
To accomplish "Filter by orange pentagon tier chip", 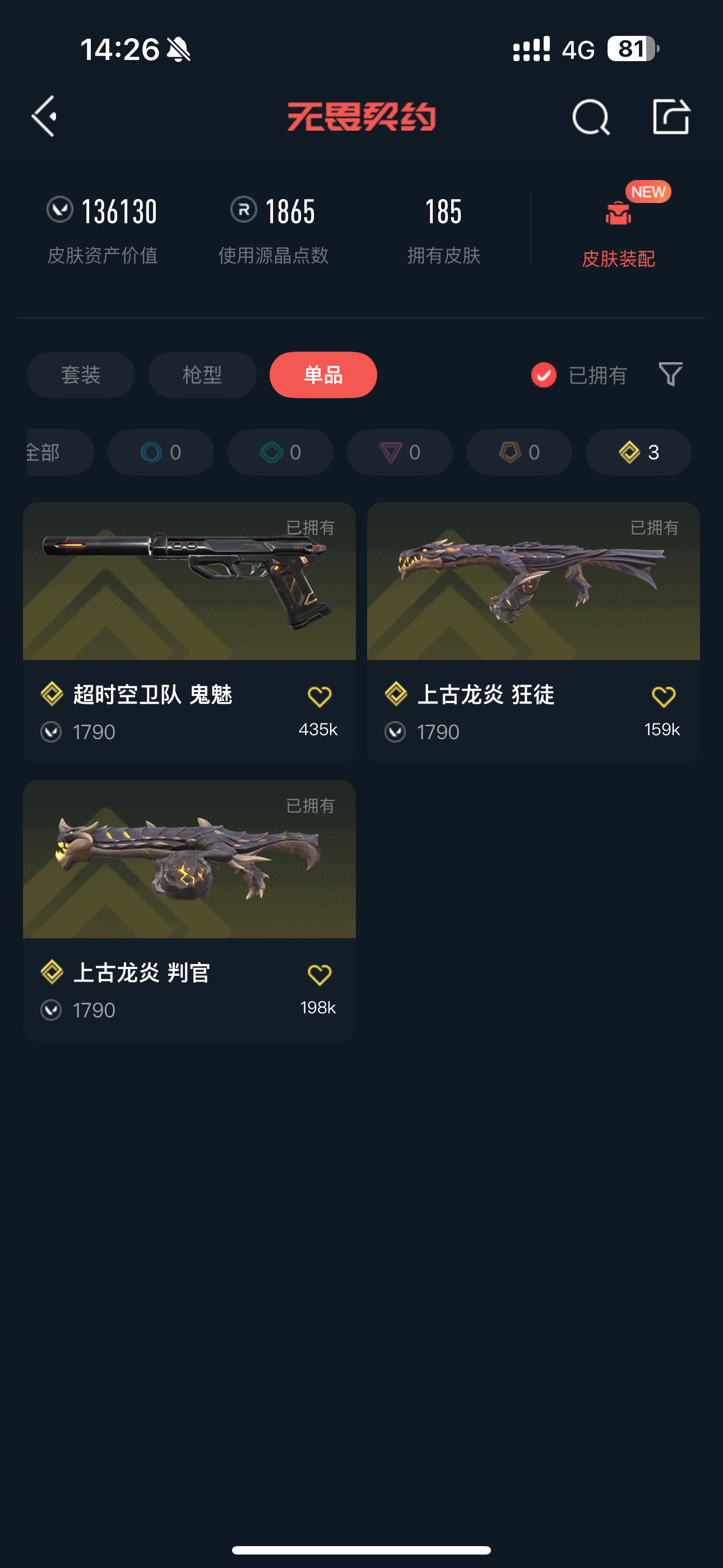I will point(518,452).
